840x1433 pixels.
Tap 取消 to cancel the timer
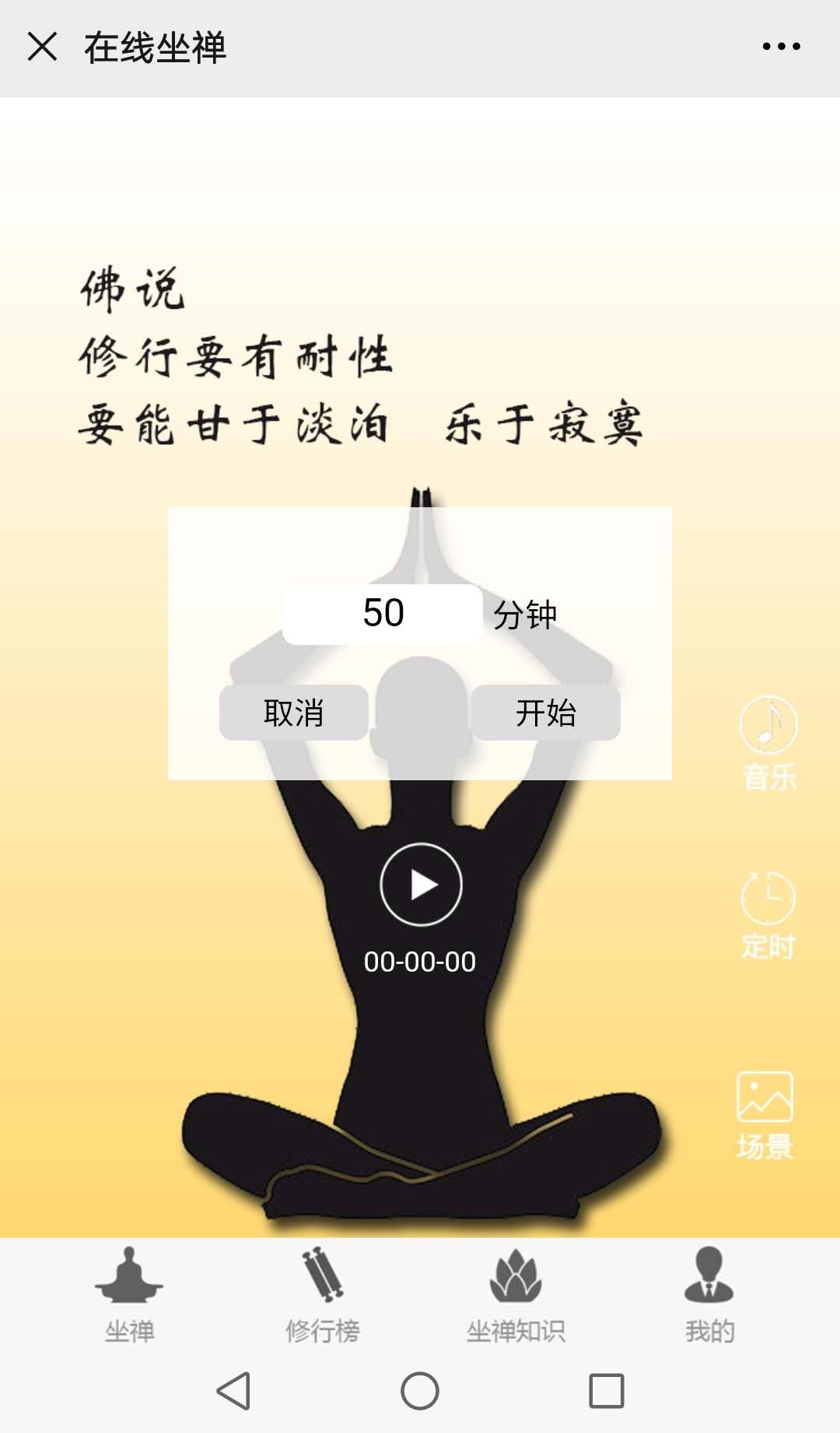click(293, 713)
